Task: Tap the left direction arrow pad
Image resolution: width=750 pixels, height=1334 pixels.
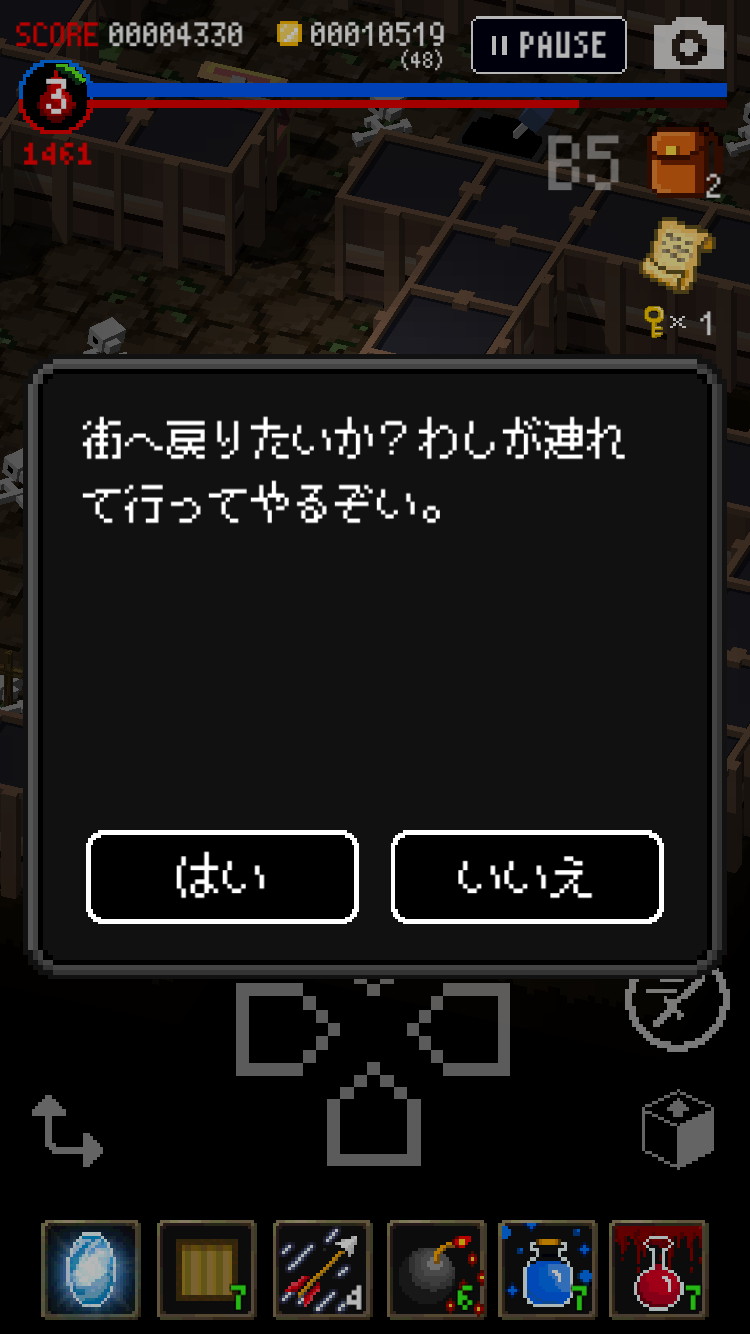Action: [283, 1028]
